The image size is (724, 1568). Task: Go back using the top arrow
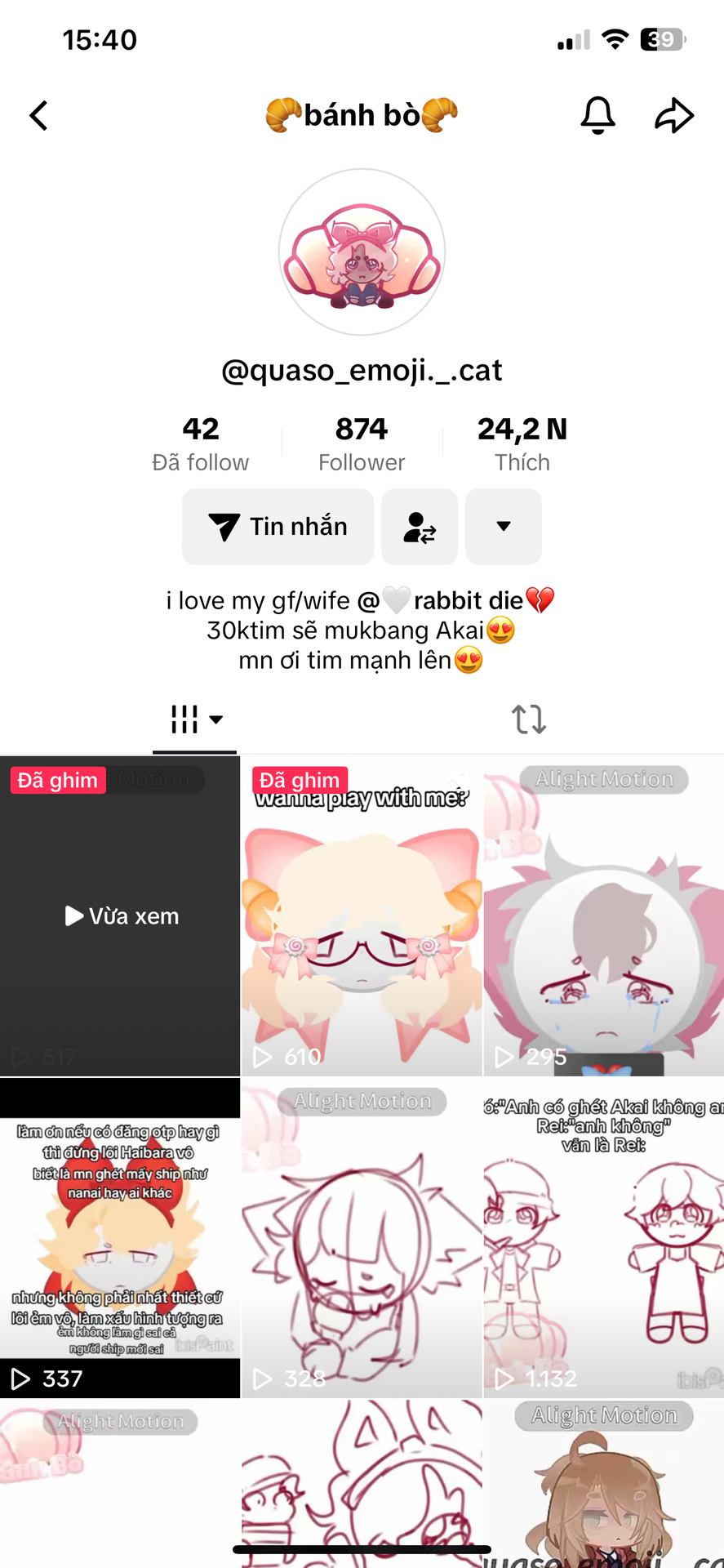tap(38, 116)
